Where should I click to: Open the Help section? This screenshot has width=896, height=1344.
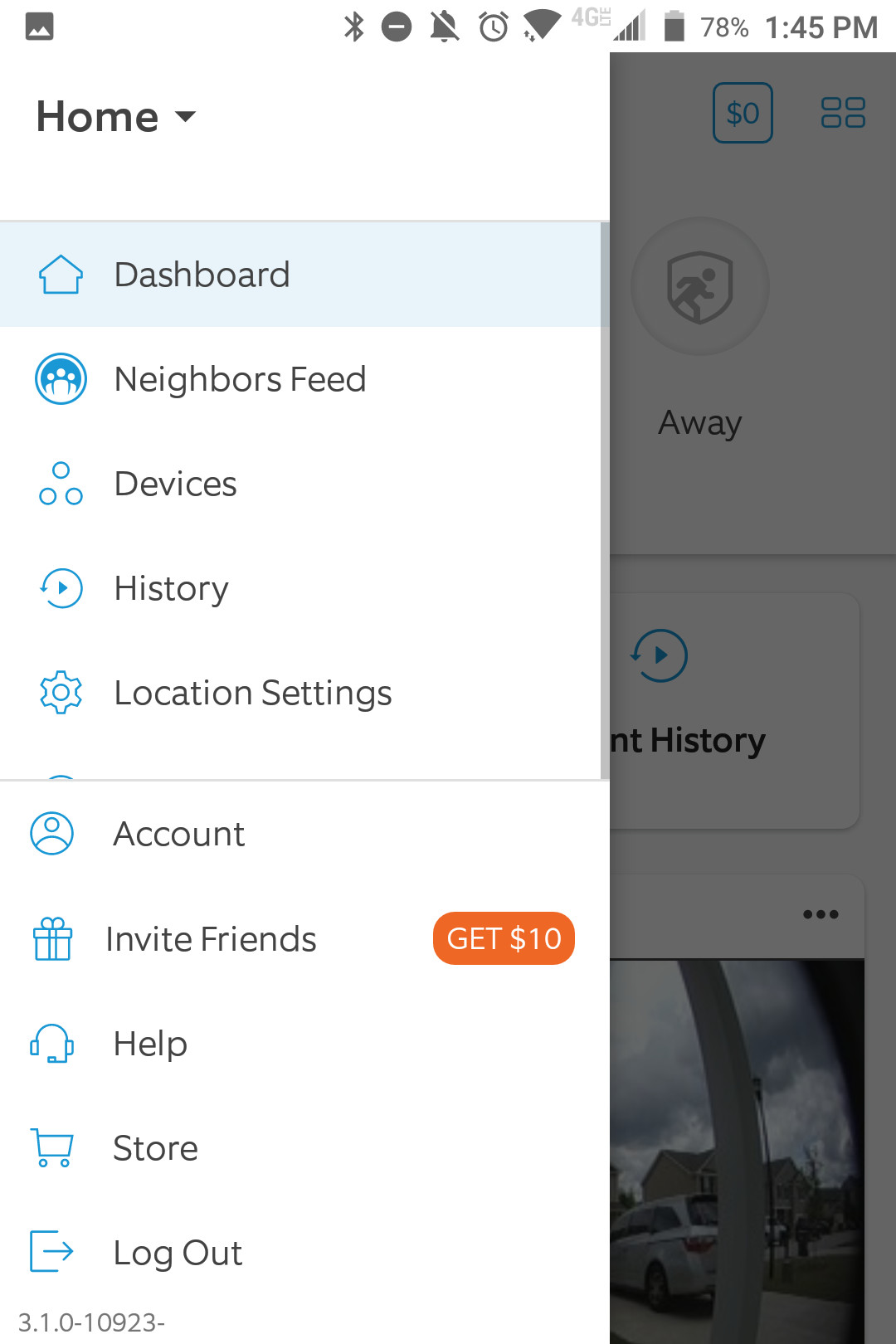(x=150, y=1044)
